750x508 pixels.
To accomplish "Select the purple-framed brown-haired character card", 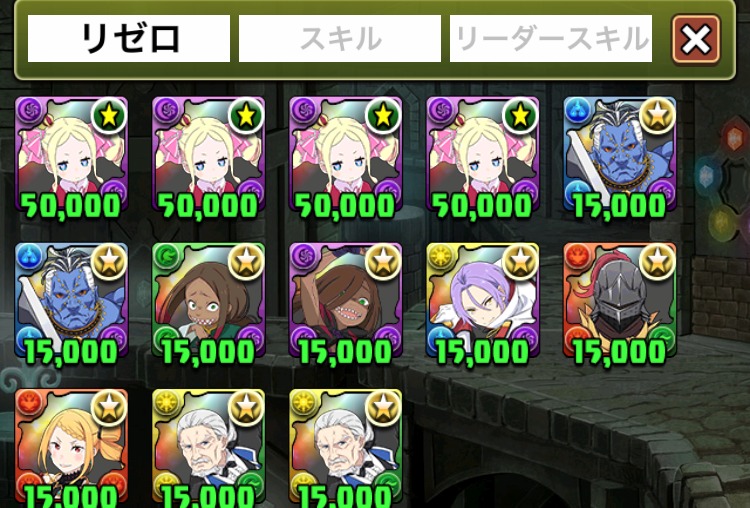I will tap(346, 300).
